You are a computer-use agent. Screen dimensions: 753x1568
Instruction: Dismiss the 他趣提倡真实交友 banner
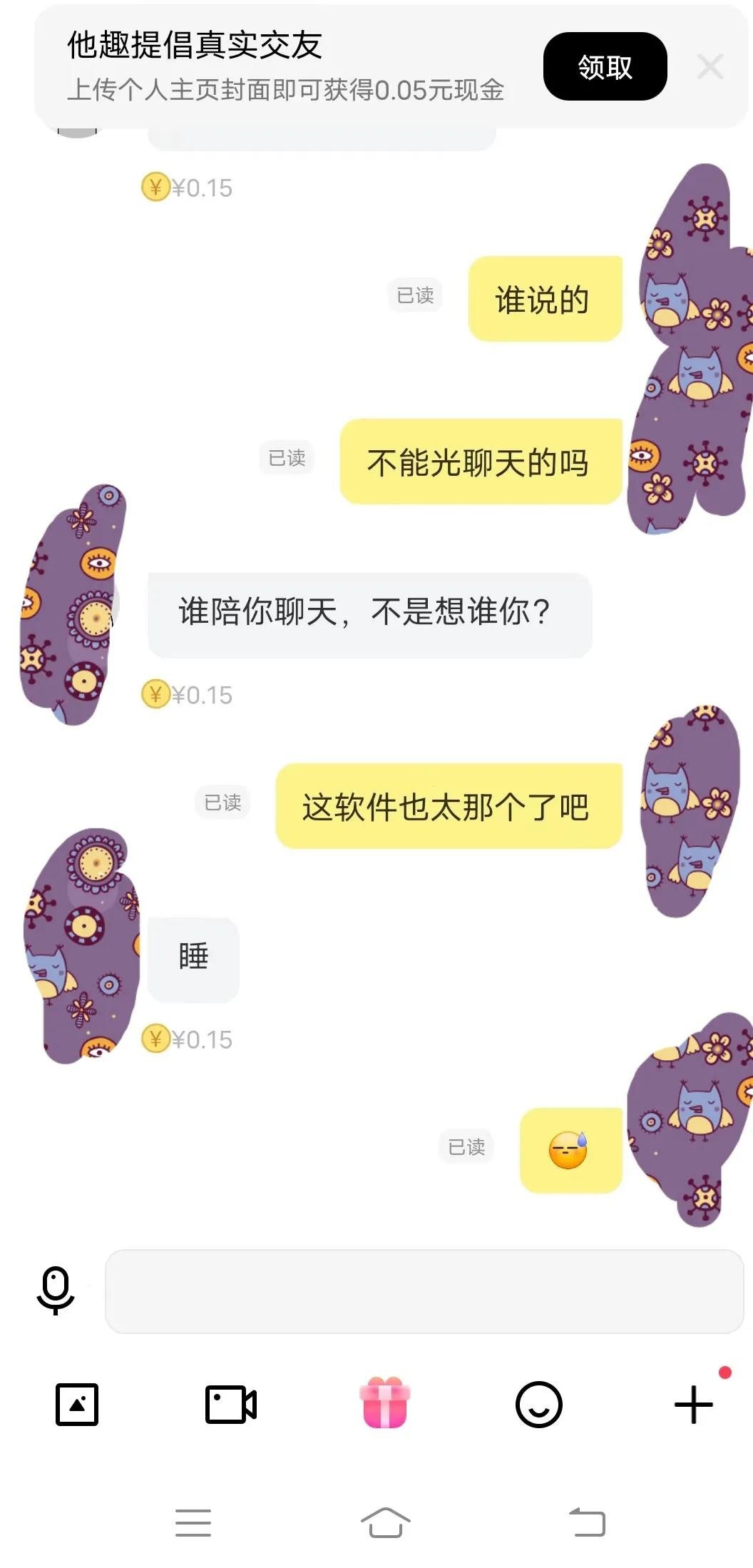click(710, 67)
